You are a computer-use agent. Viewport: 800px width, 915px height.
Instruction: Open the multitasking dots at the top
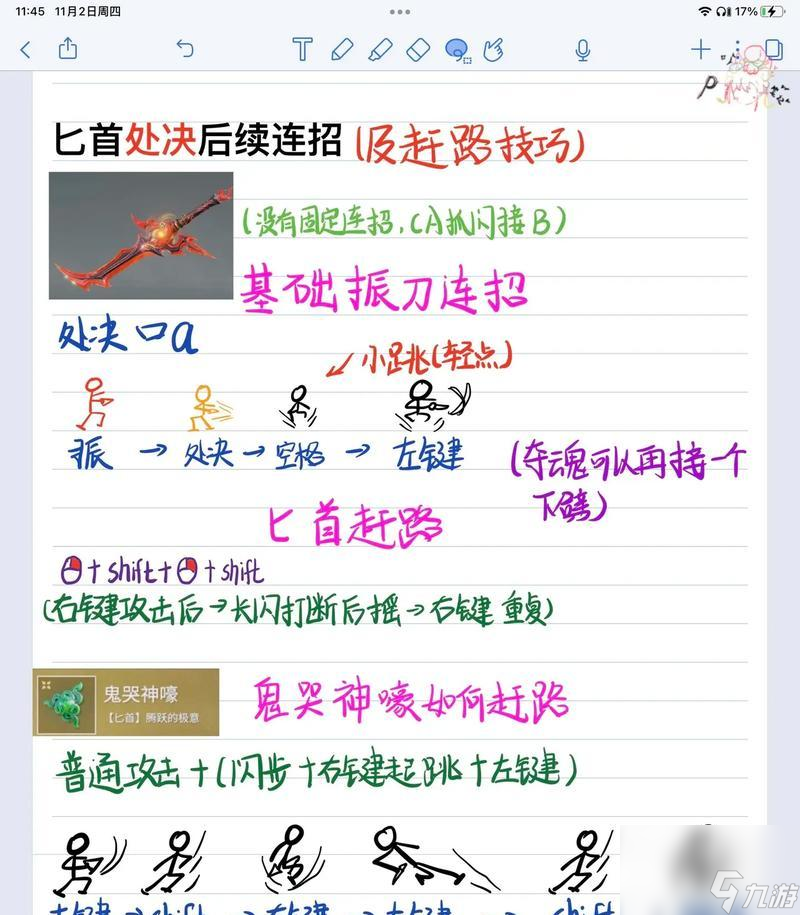400,12
